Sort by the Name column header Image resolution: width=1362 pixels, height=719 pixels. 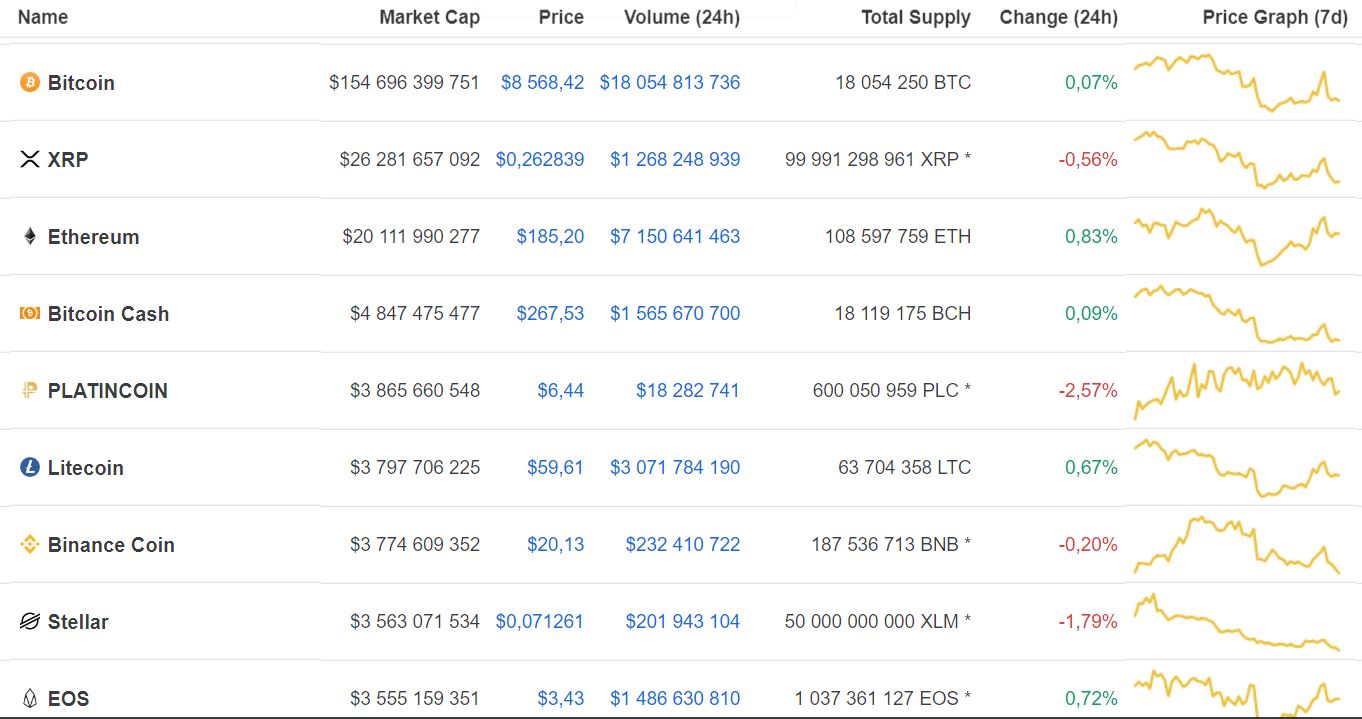click(43, 17)
